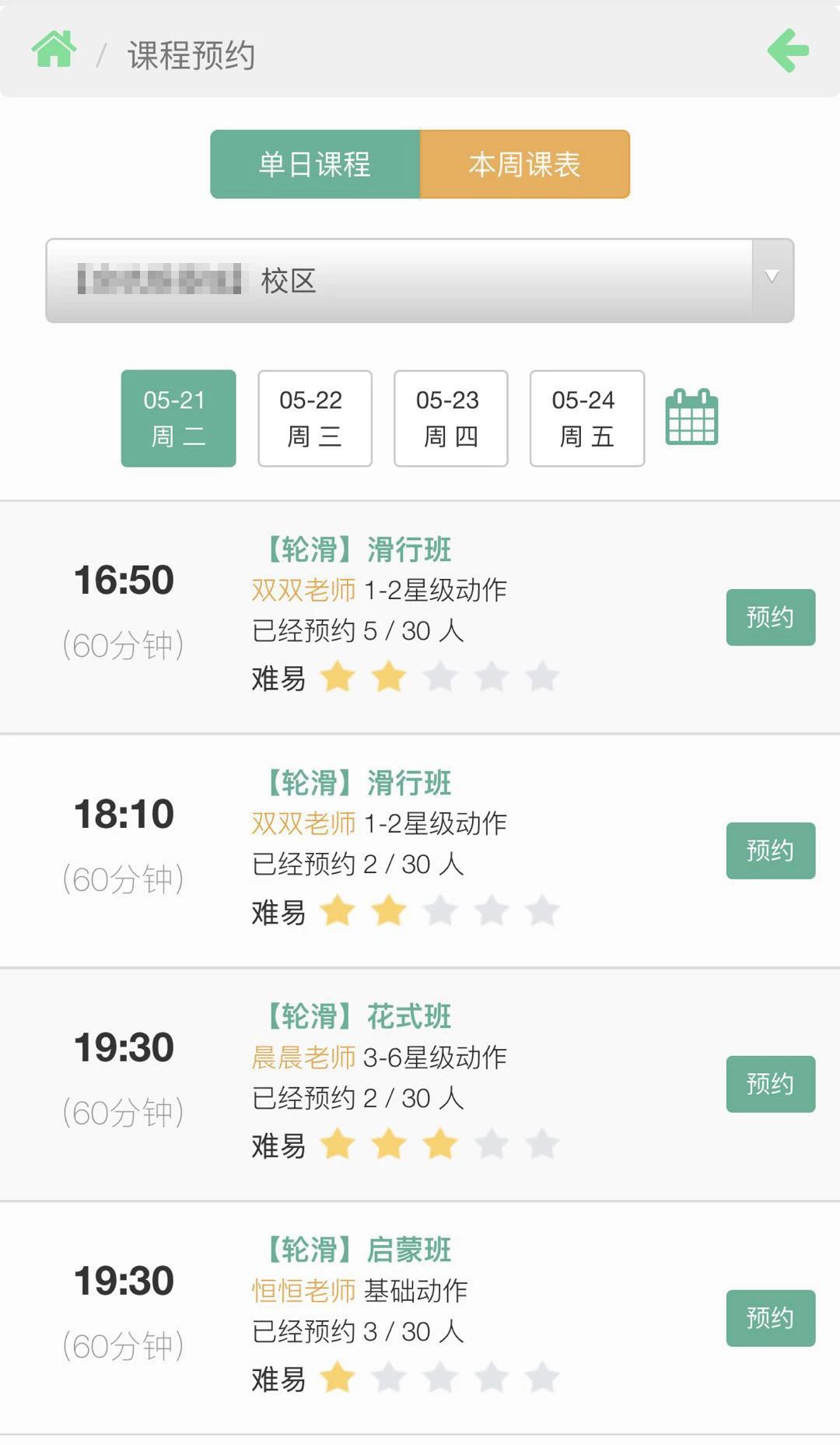This screenshot has width=840, height=1445.
Task: Open the calendar date picker
Action: pos(691,417)
